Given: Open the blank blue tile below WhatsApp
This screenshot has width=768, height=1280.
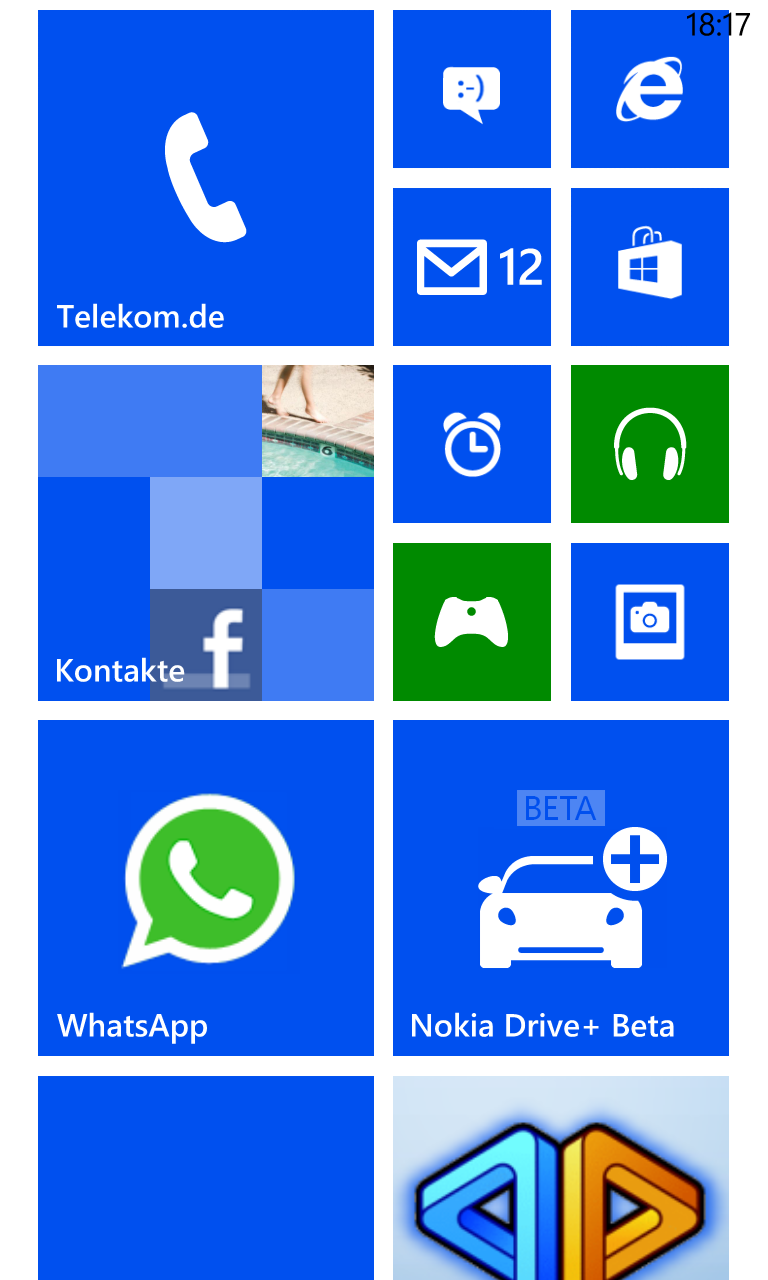Looking at the screenshot, I should pyautogui.click(x=206, y=1178).
